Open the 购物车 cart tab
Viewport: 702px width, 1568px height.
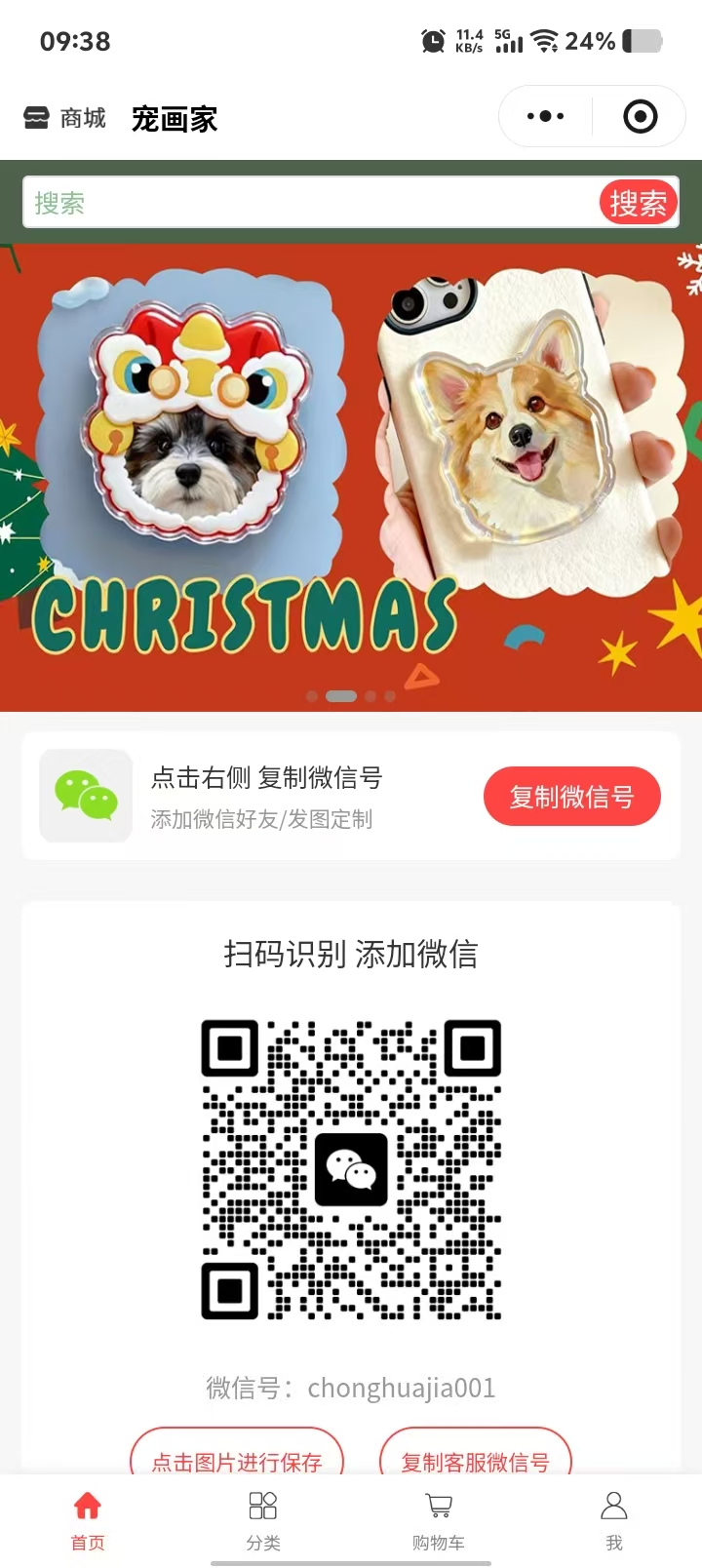point(439,1519)
